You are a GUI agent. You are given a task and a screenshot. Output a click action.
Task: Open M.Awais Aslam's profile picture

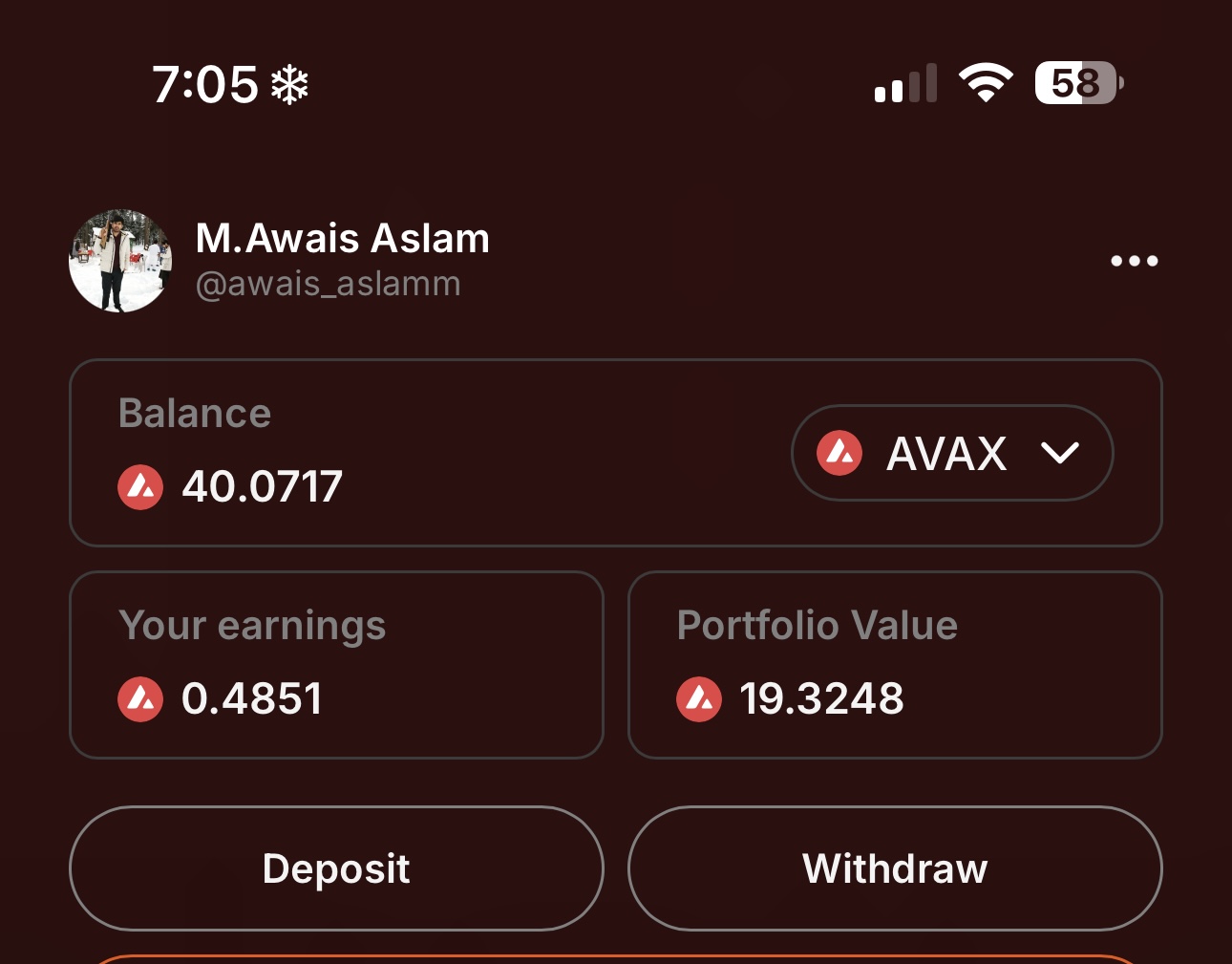[x=120, y=261]
